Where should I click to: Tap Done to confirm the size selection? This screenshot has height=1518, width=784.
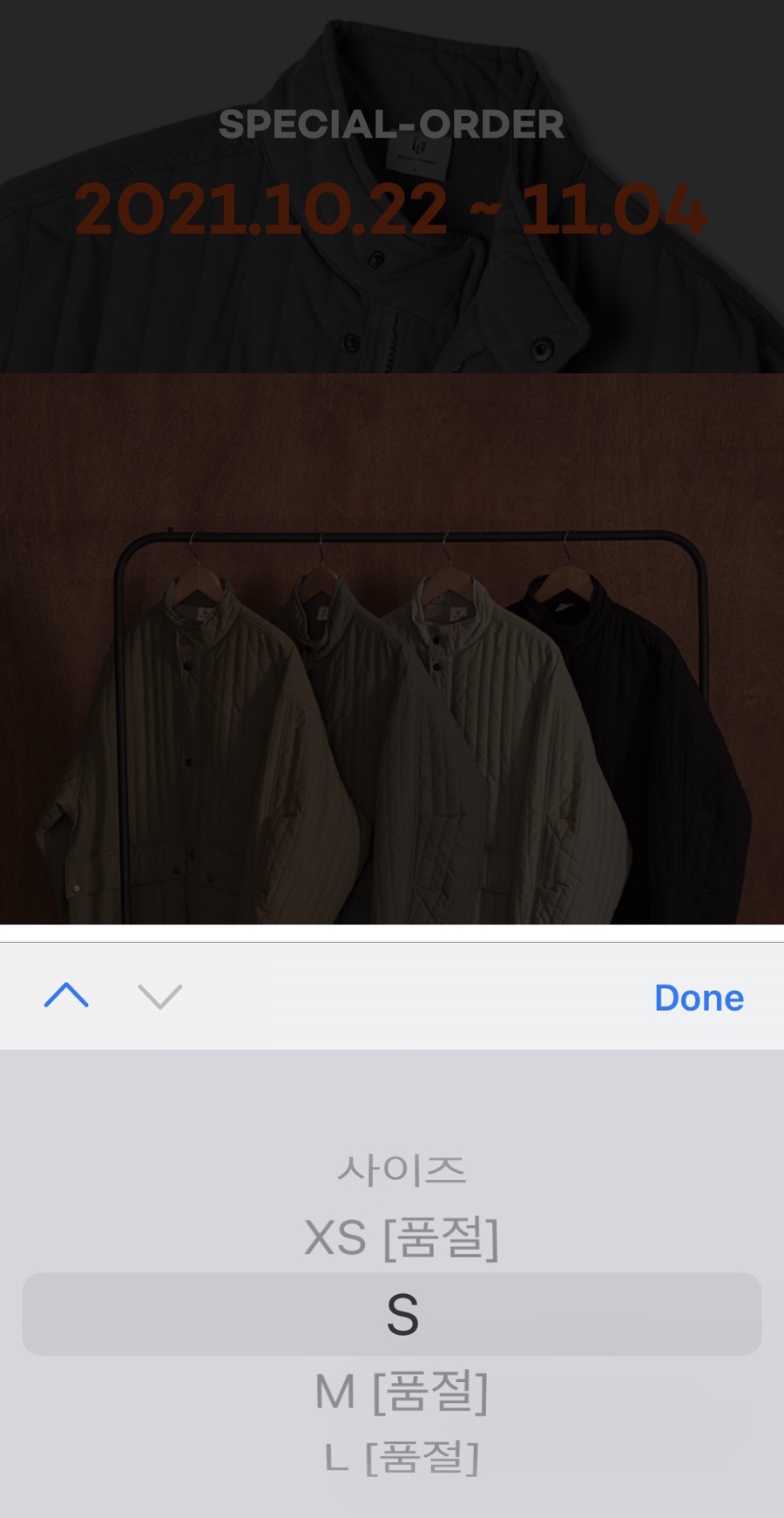coord(699,998)
